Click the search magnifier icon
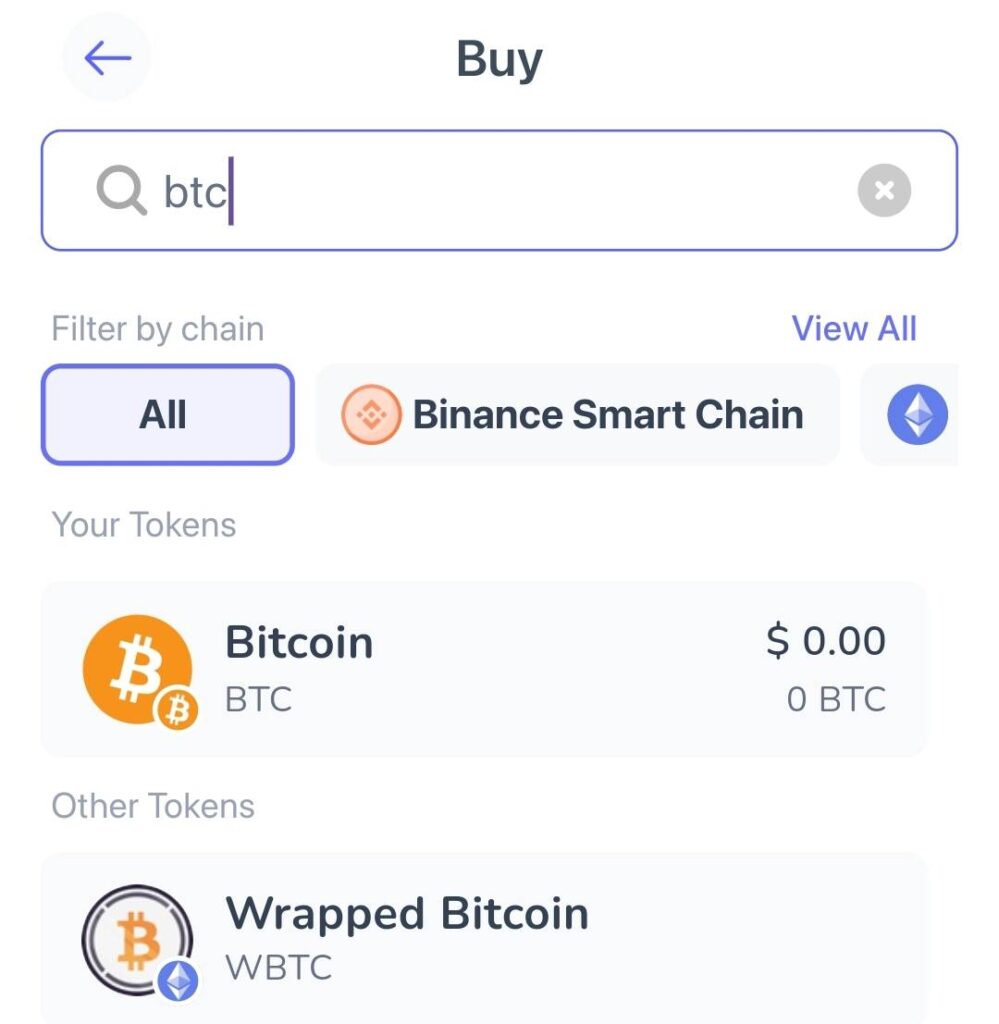999x1024 pixels. (119, 190)
